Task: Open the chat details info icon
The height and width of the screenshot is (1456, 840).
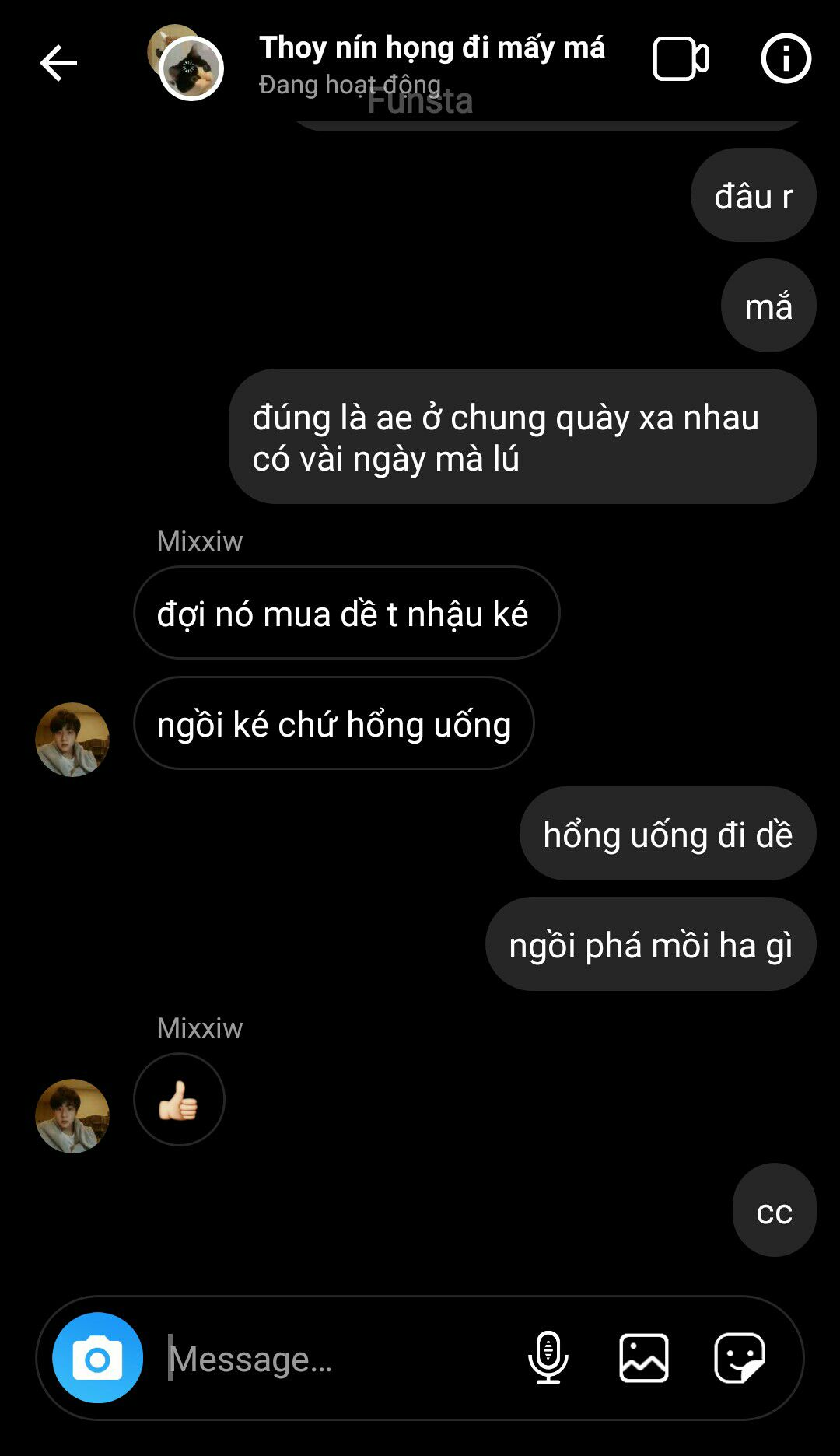Action: pyautogui.click(x=786, y=58)
